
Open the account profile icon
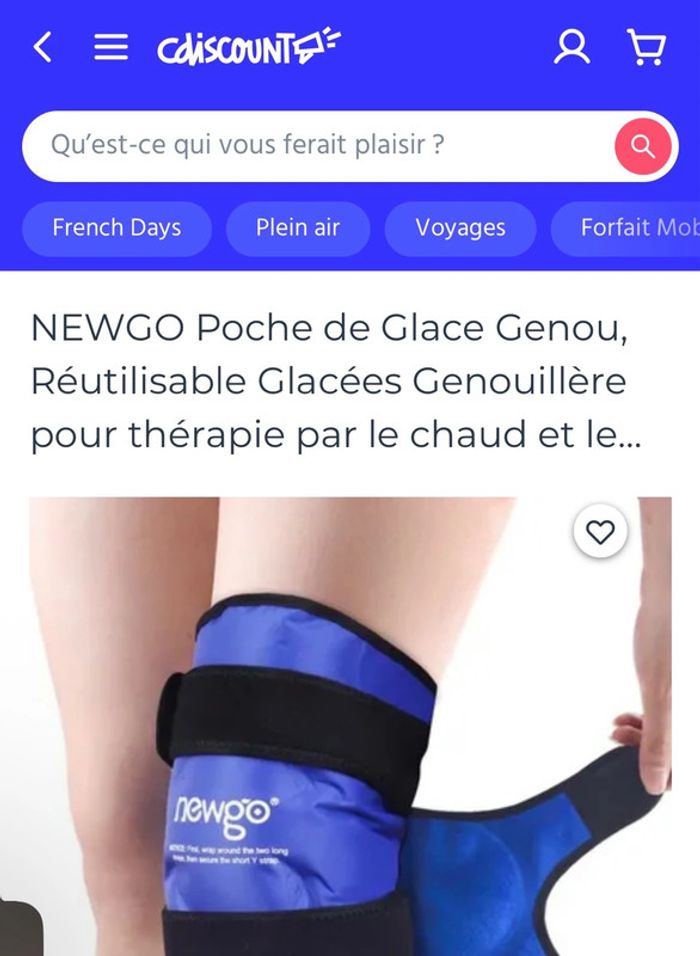click(x=571, y=47)
